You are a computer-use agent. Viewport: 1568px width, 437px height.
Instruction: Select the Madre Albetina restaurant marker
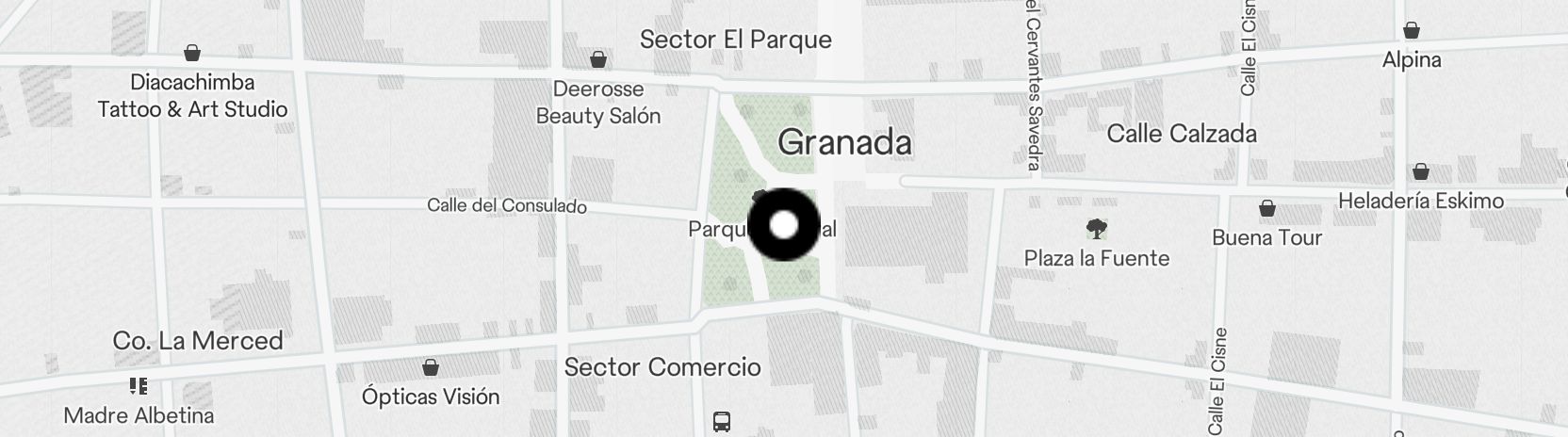tap(139, 385)
